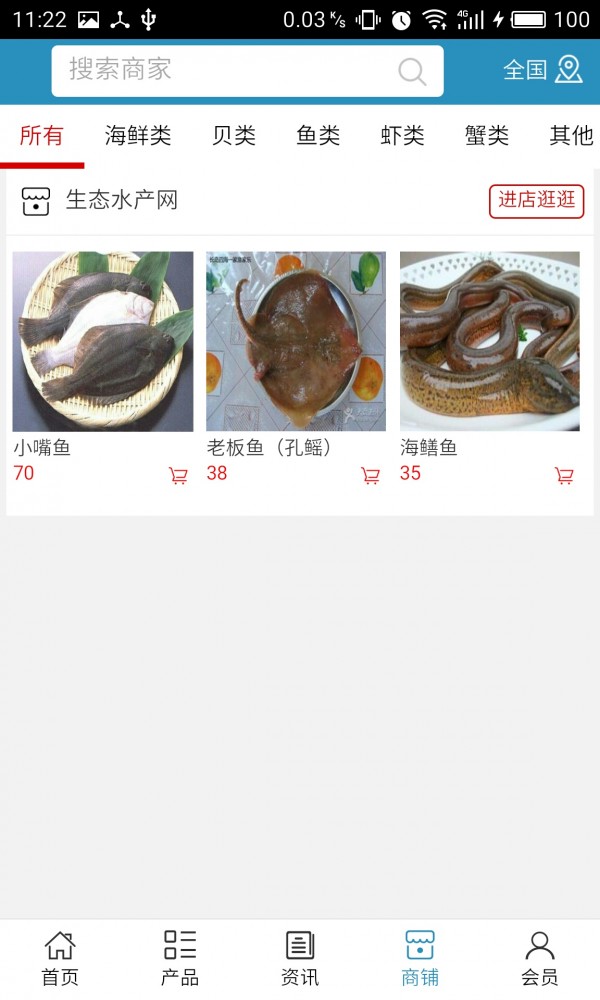This screenshot has width=600, height=1000.
Task: Open the 老板鱼（孔鳐）product card
Action: pos(296,341)
